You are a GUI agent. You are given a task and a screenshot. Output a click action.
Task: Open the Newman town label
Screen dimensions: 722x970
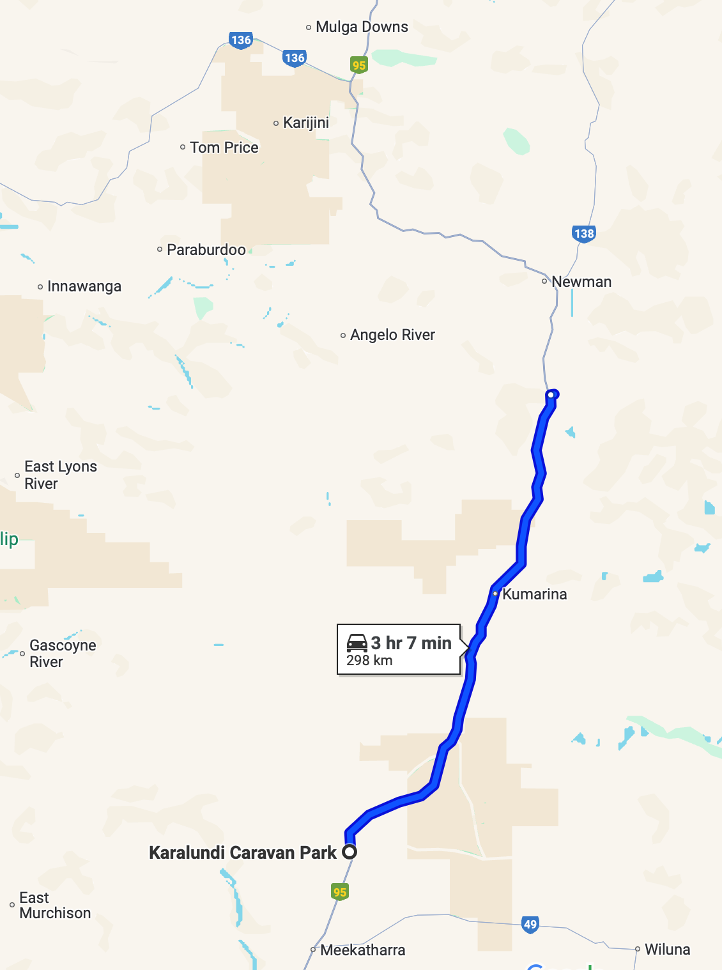[581, 282]
